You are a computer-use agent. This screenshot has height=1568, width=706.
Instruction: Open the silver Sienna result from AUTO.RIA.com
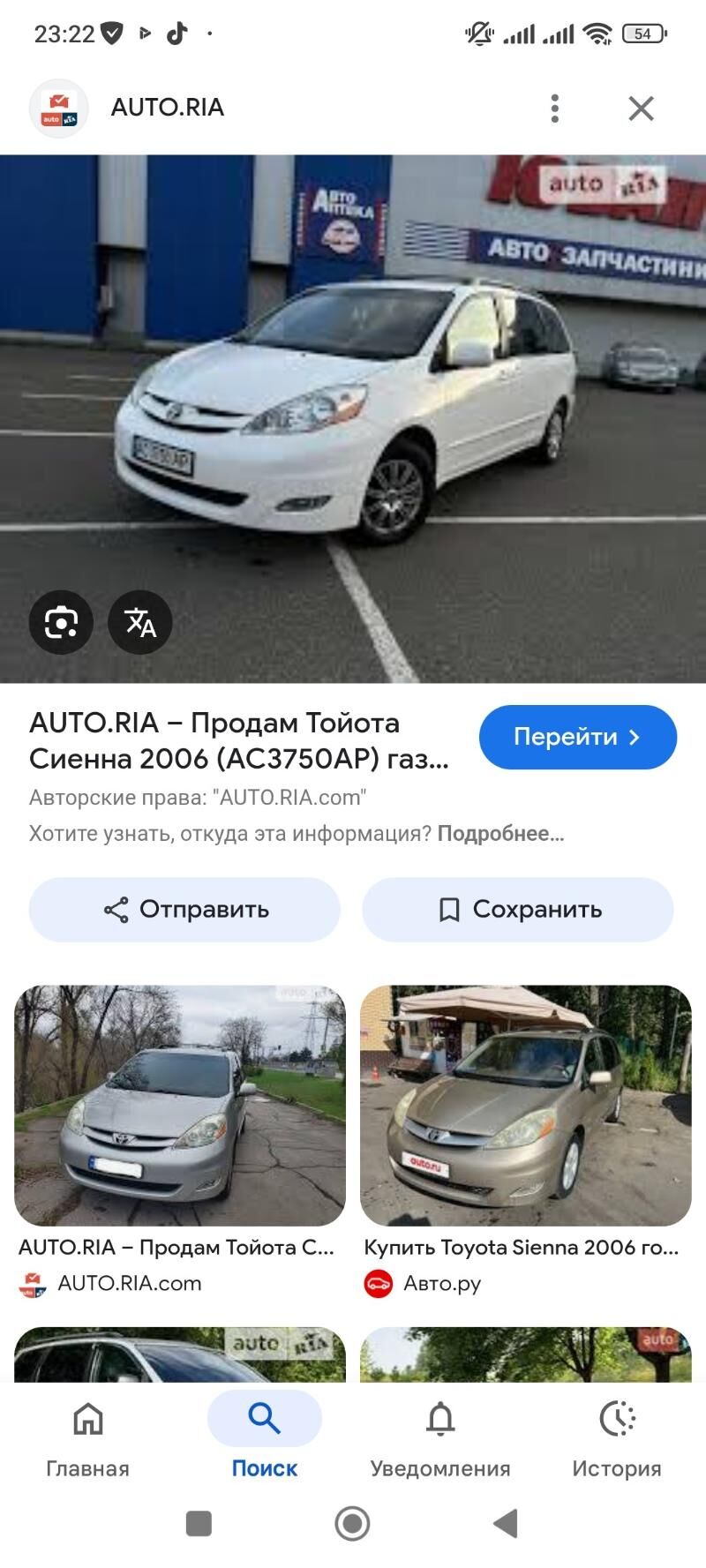pos(180,1106)
